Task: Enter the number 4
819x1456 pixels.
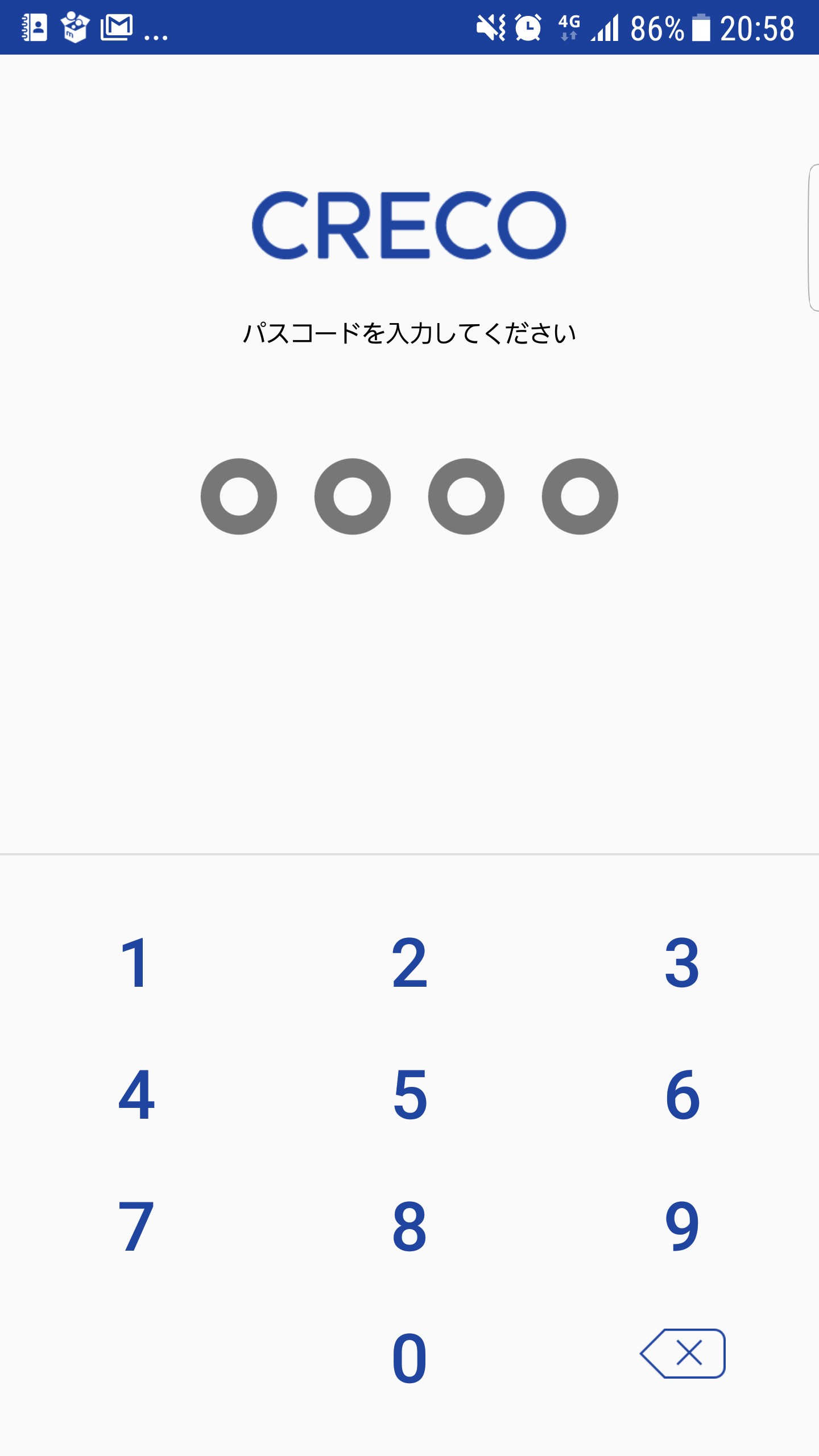Action: point(136,1095)
